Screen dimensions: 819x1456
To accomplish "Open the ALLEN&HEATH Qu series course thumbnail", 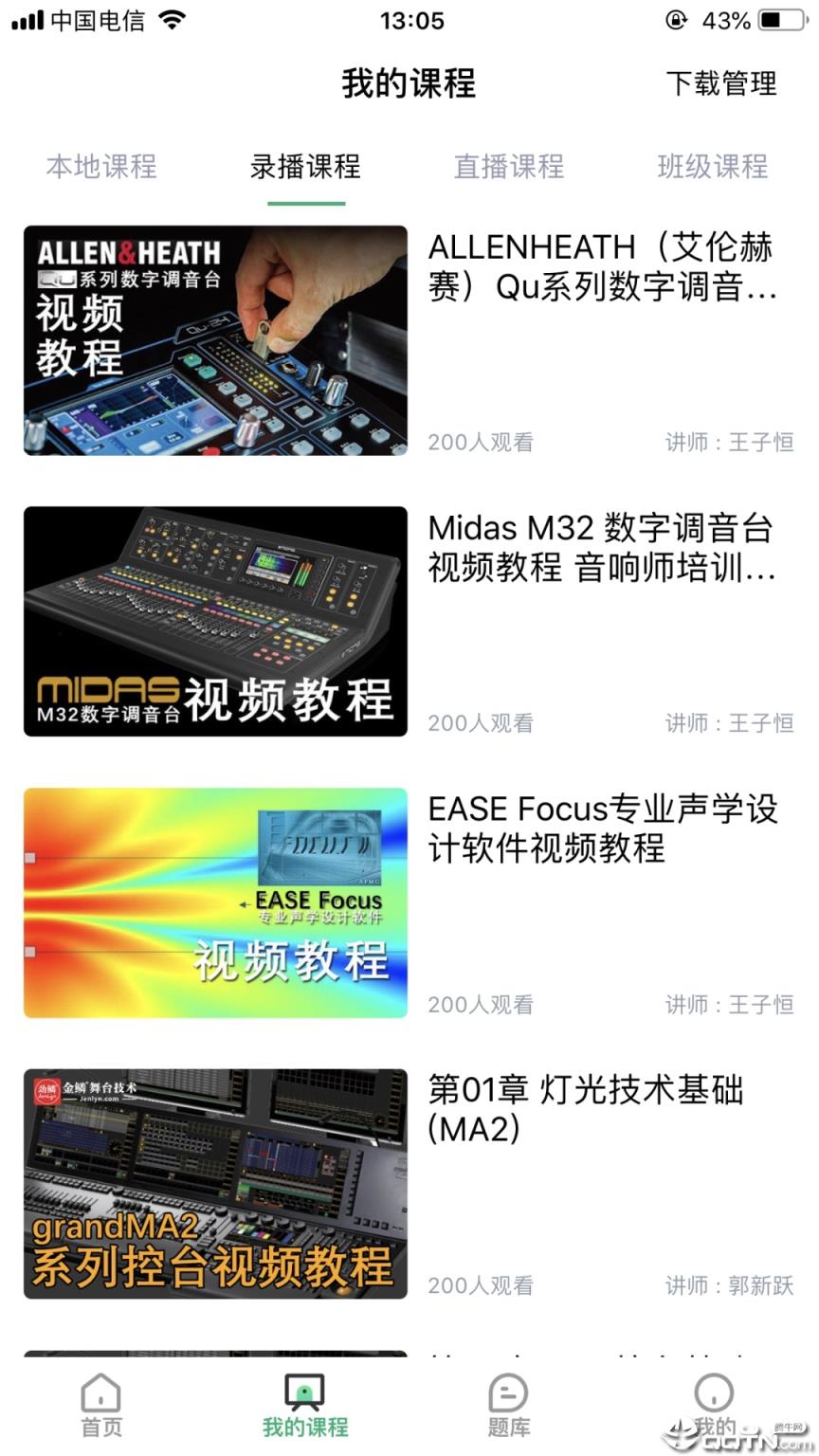I will point(216,338).
